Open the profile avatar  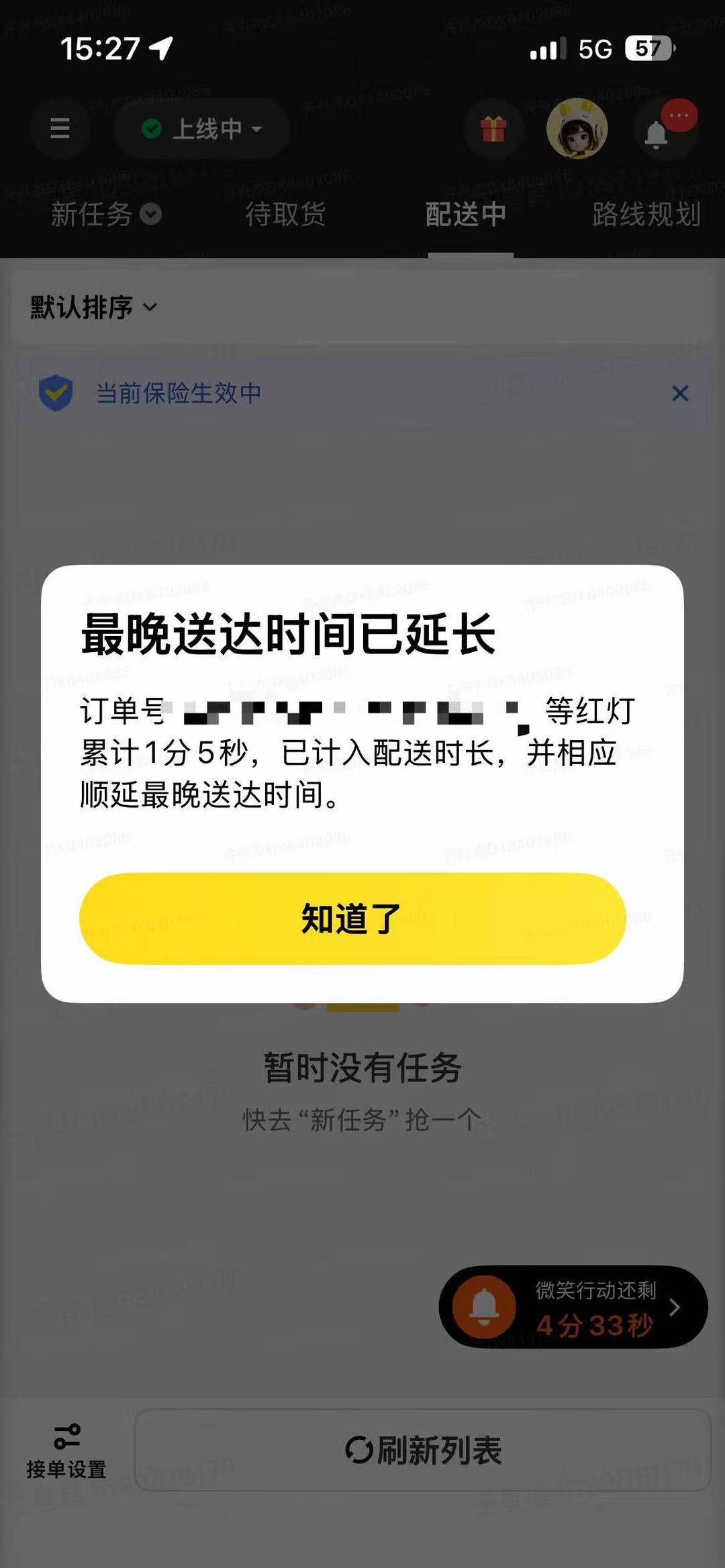(577, 128)
